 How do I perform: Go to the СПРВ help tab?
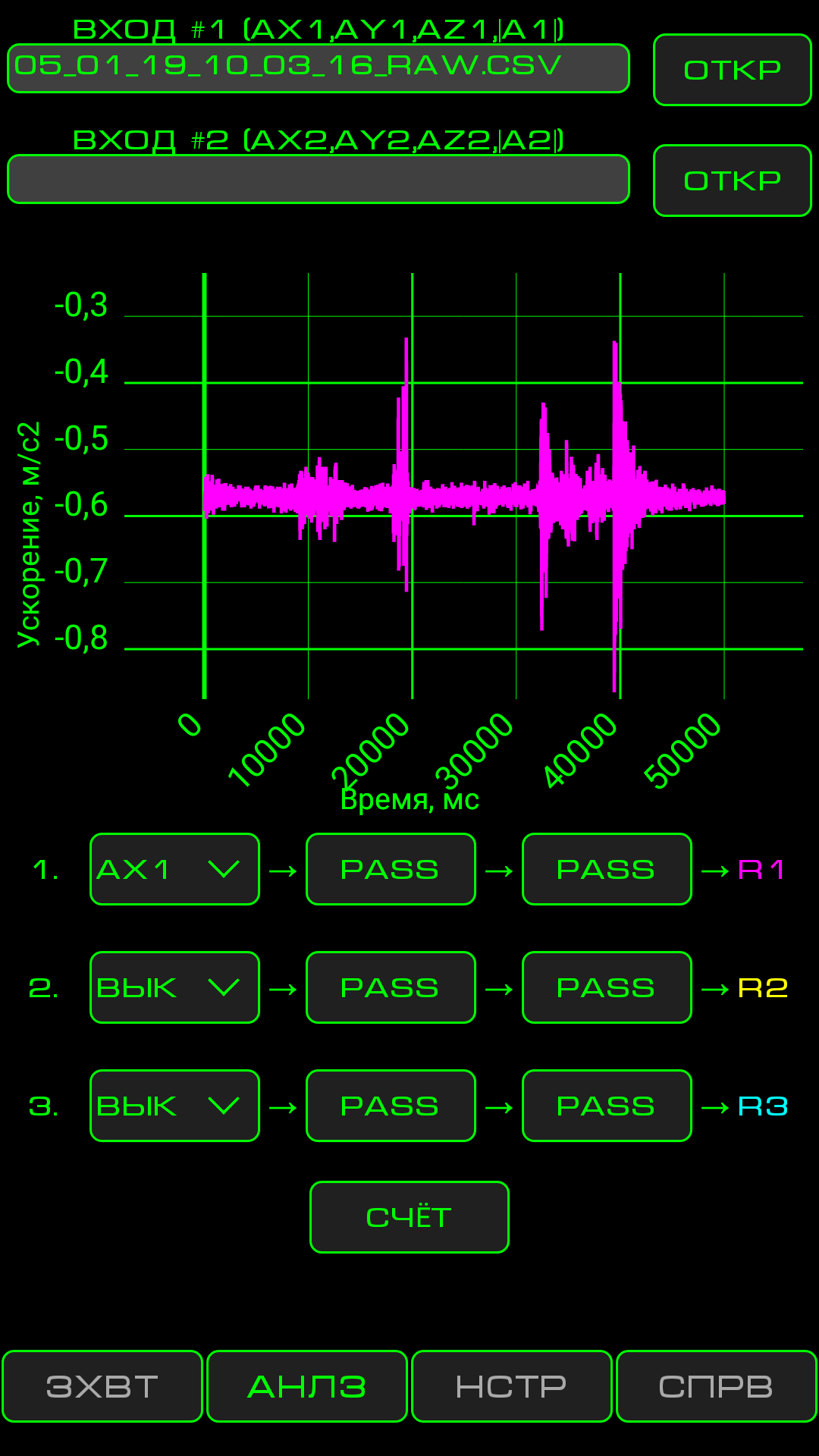tap(717, 1386)
